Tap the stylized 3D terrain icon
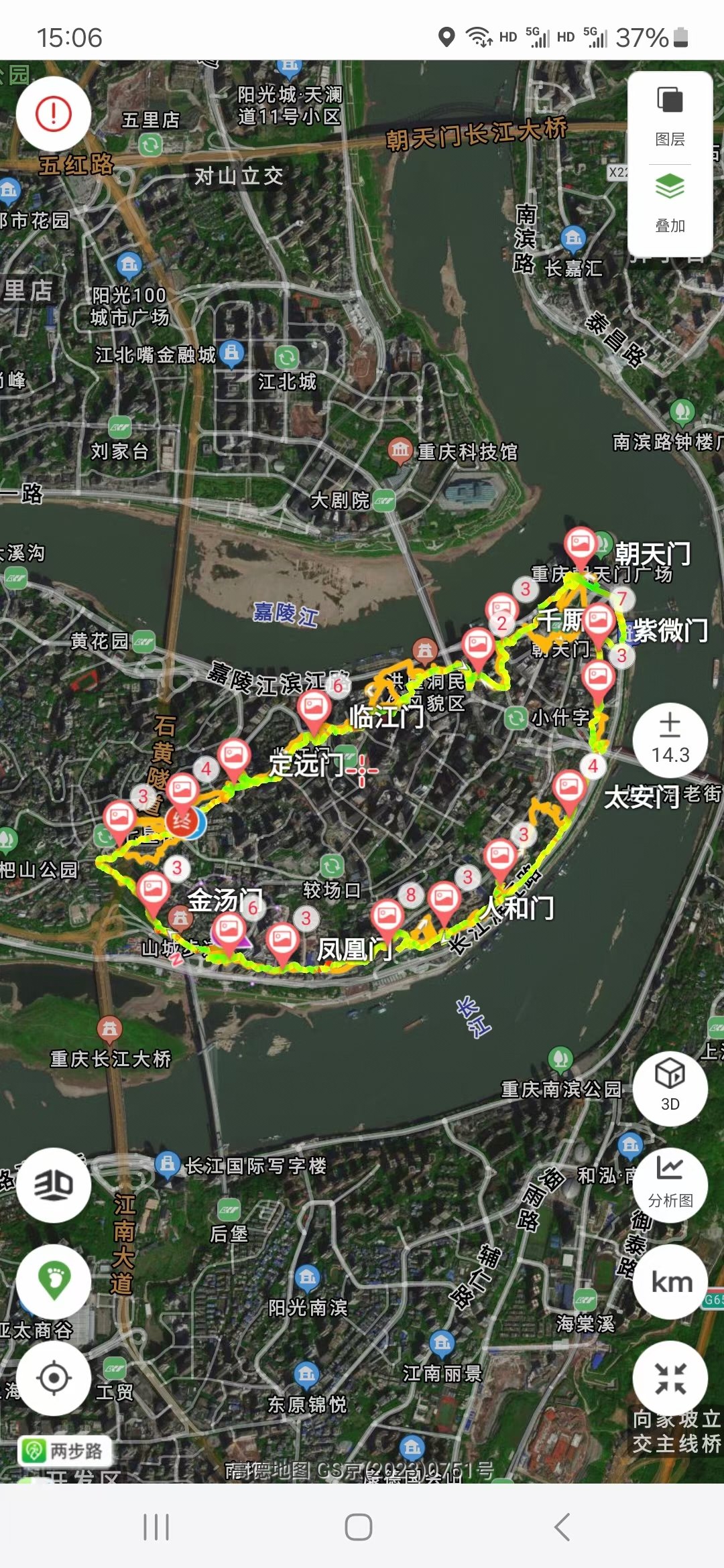The height and width of the screenshot is (1568, 724). [54, 1185]
